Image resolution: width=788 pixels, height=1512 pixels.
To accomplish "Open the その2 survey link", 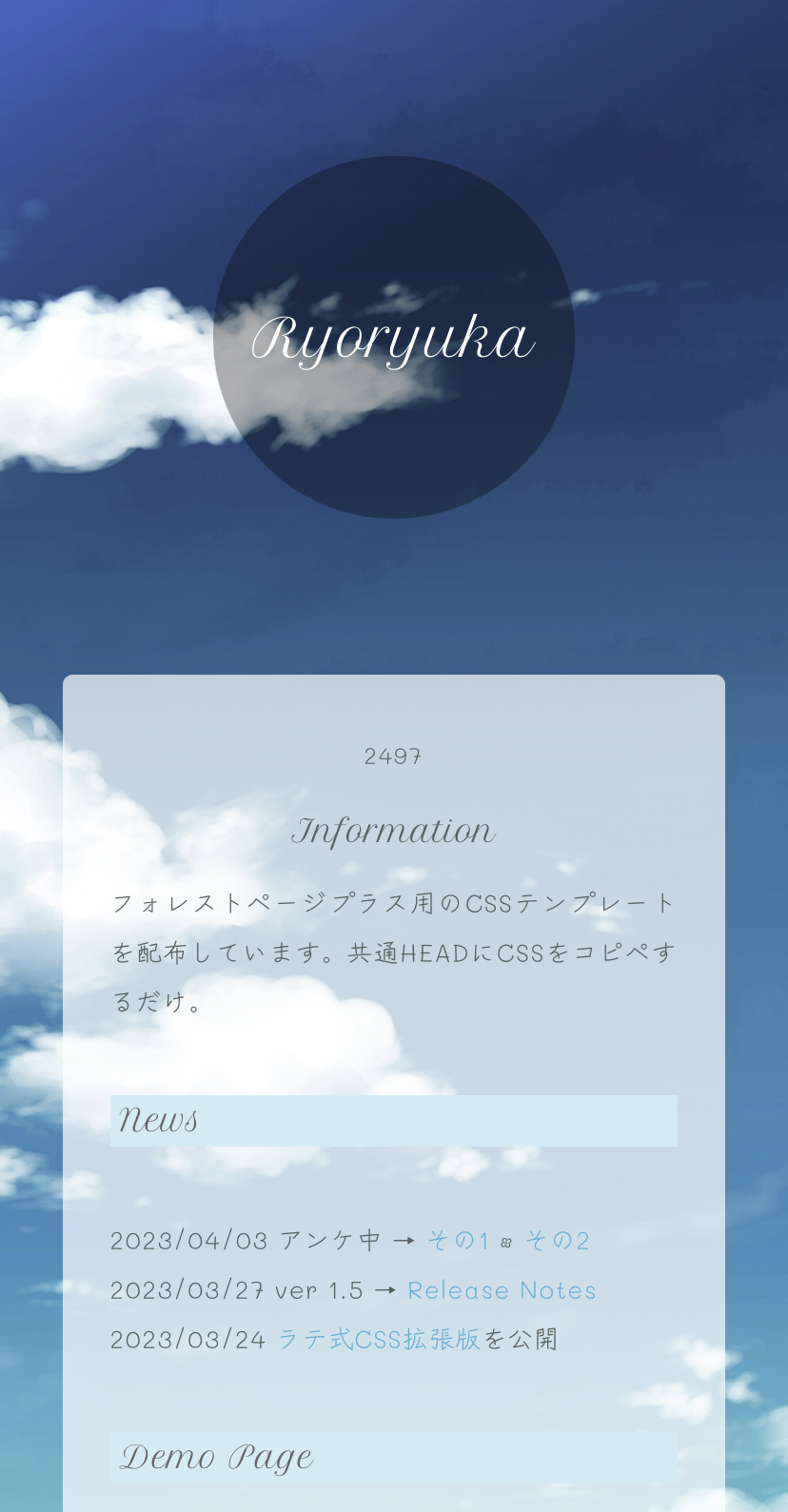I will 558,1241.
